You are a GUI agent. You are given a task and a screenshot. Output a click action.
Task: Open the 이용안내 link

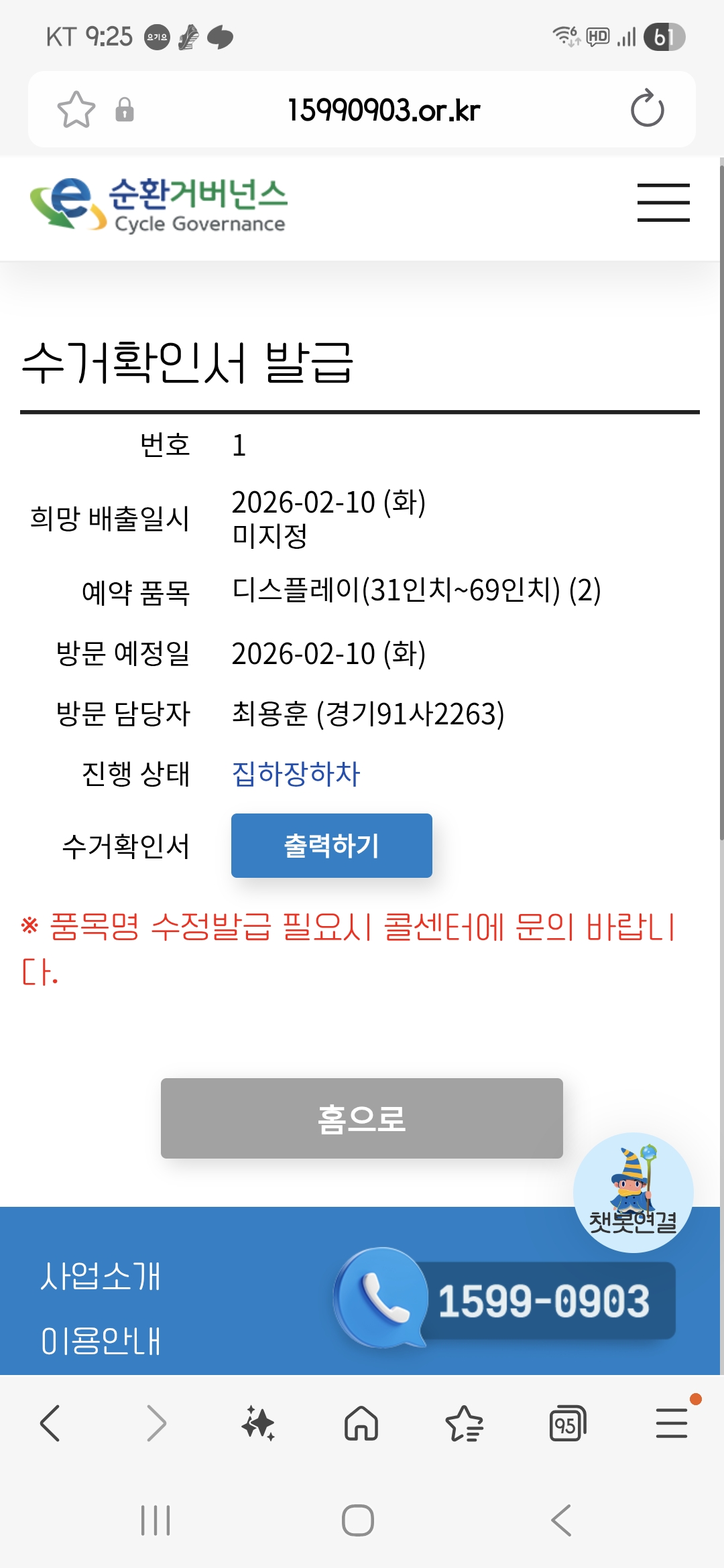[101, 1341]
